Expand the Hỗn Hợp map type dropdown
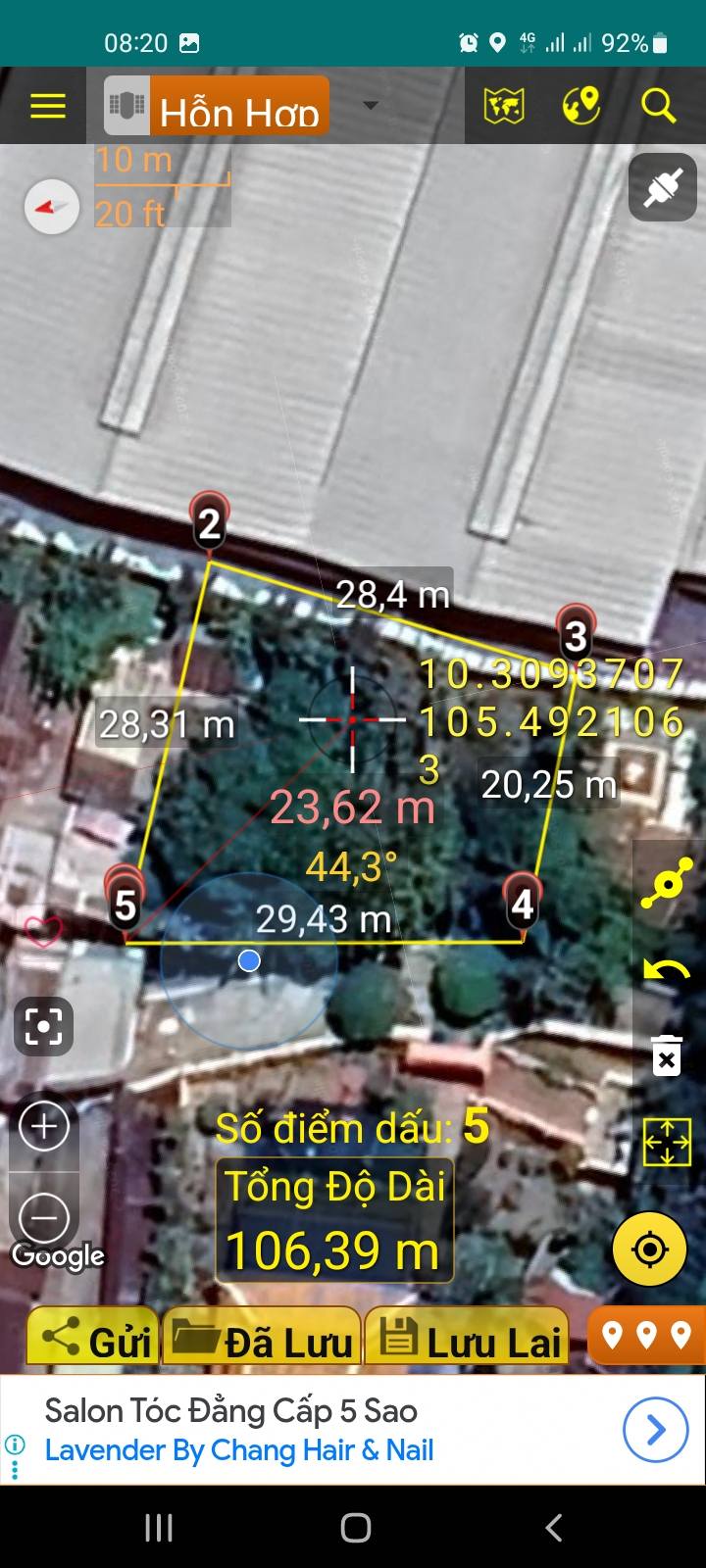The height and width of the screenshot is (1568, 706). pyautogui.click(x=370, y=105)
